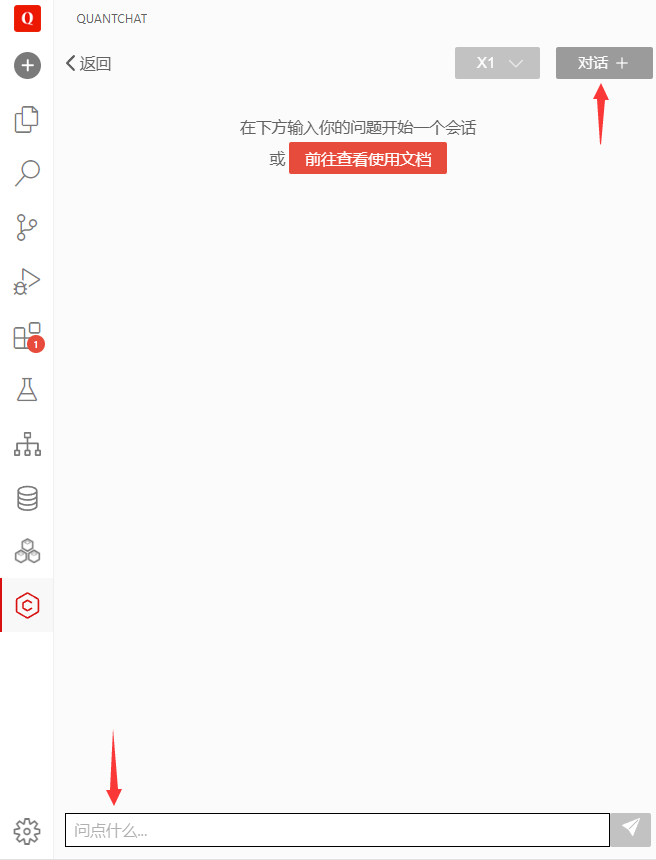656x860 pixels.
Task: Open the database icon
Action: pyautogui.click(x=27, y=497)
